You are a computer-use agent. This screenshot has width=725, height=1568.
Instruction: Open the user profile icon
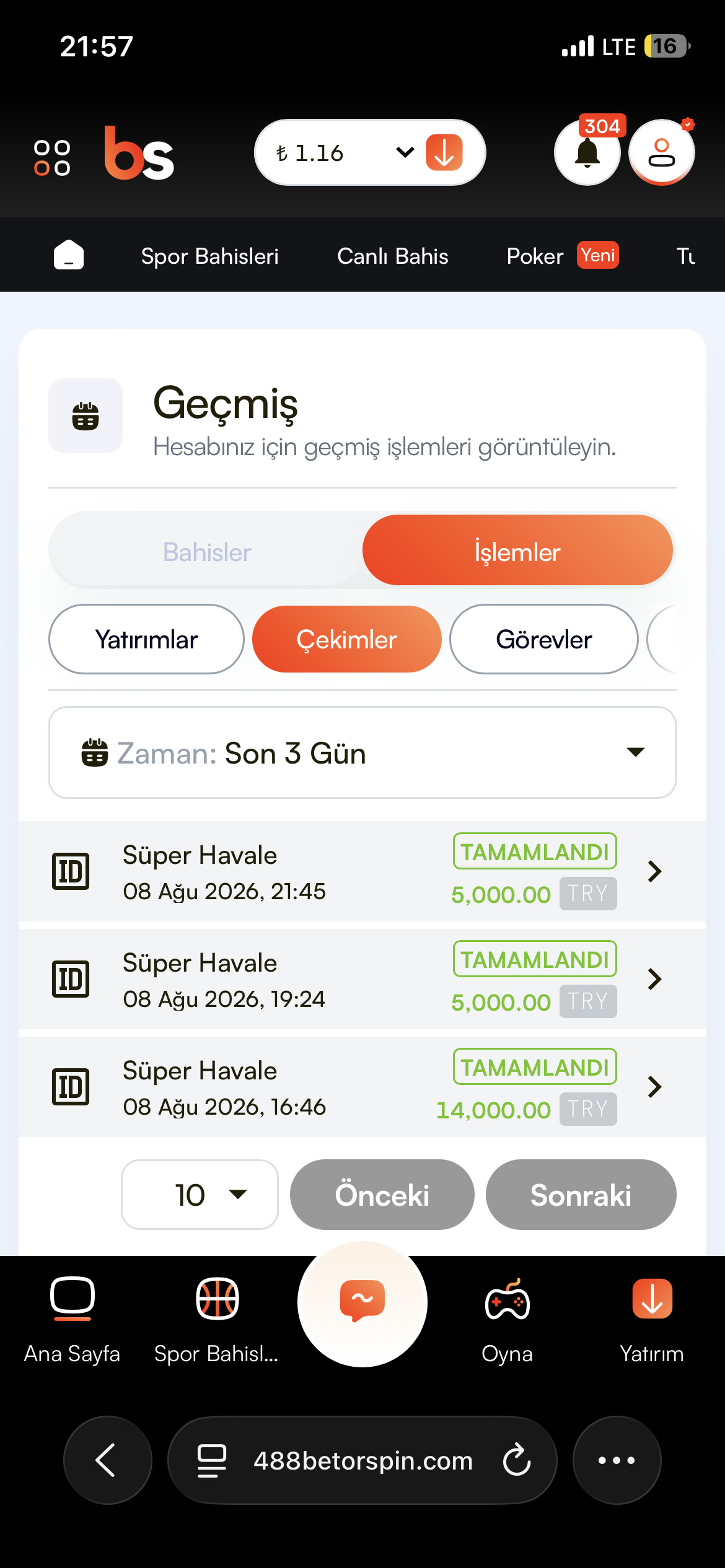point(662,152)
